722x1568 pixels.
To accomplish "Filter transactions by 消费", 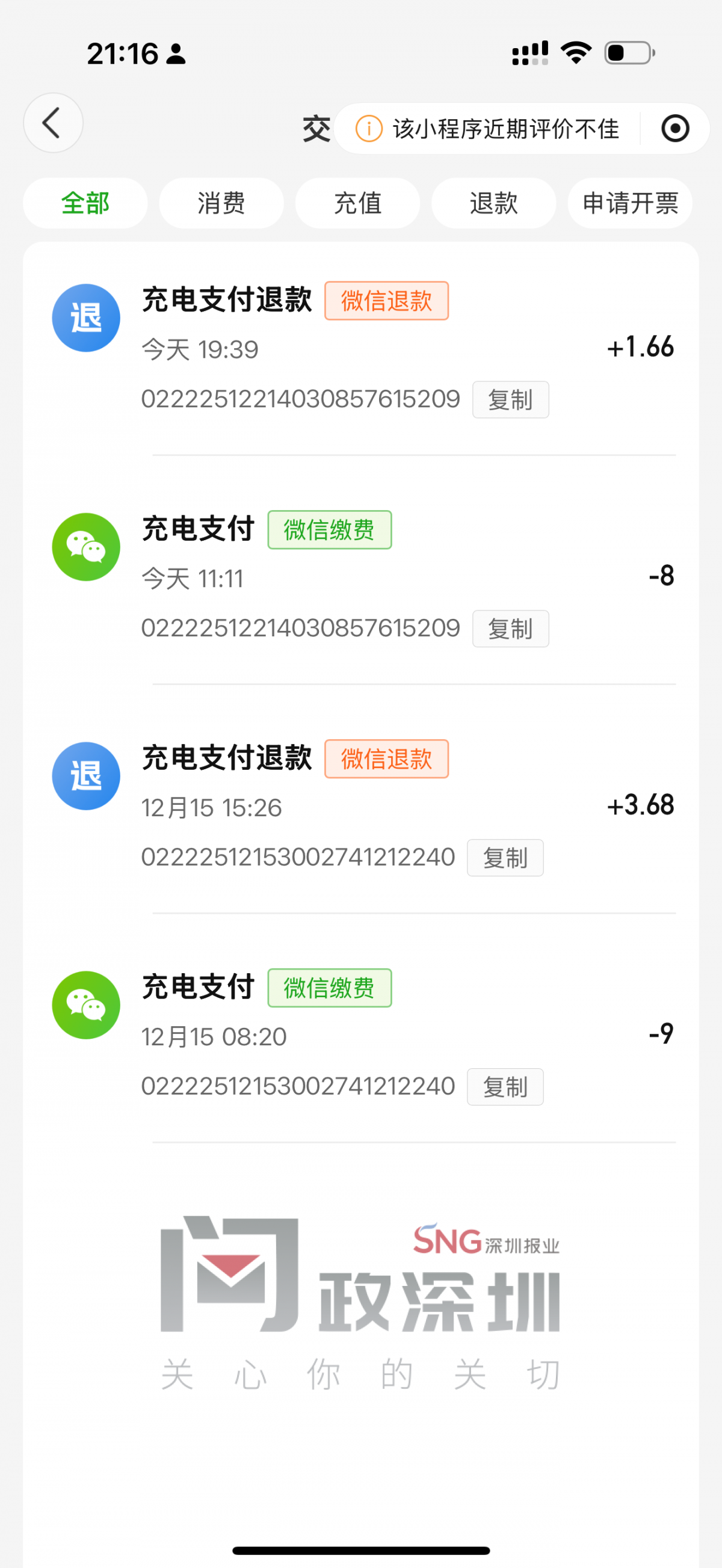I will point(221,203).
